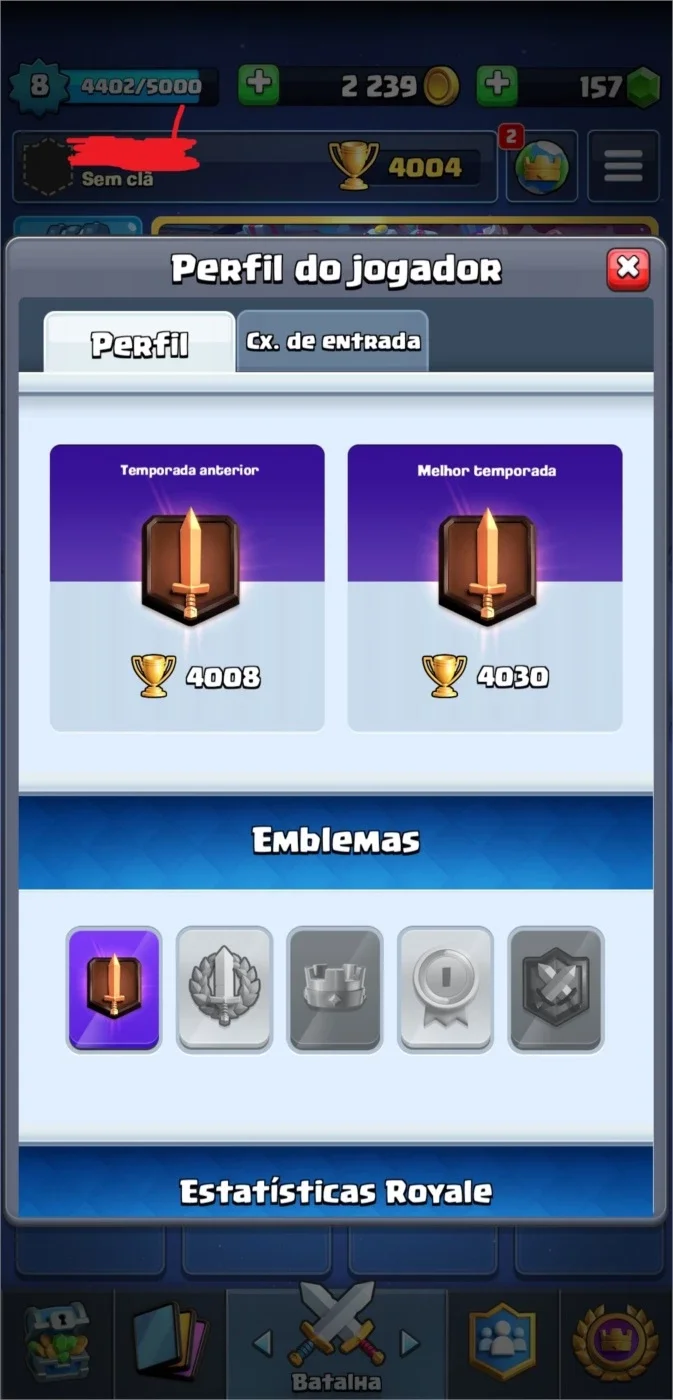673x1400 pixels.
Task: Open the clan social tab
Action: click(x=503, y=1345)
